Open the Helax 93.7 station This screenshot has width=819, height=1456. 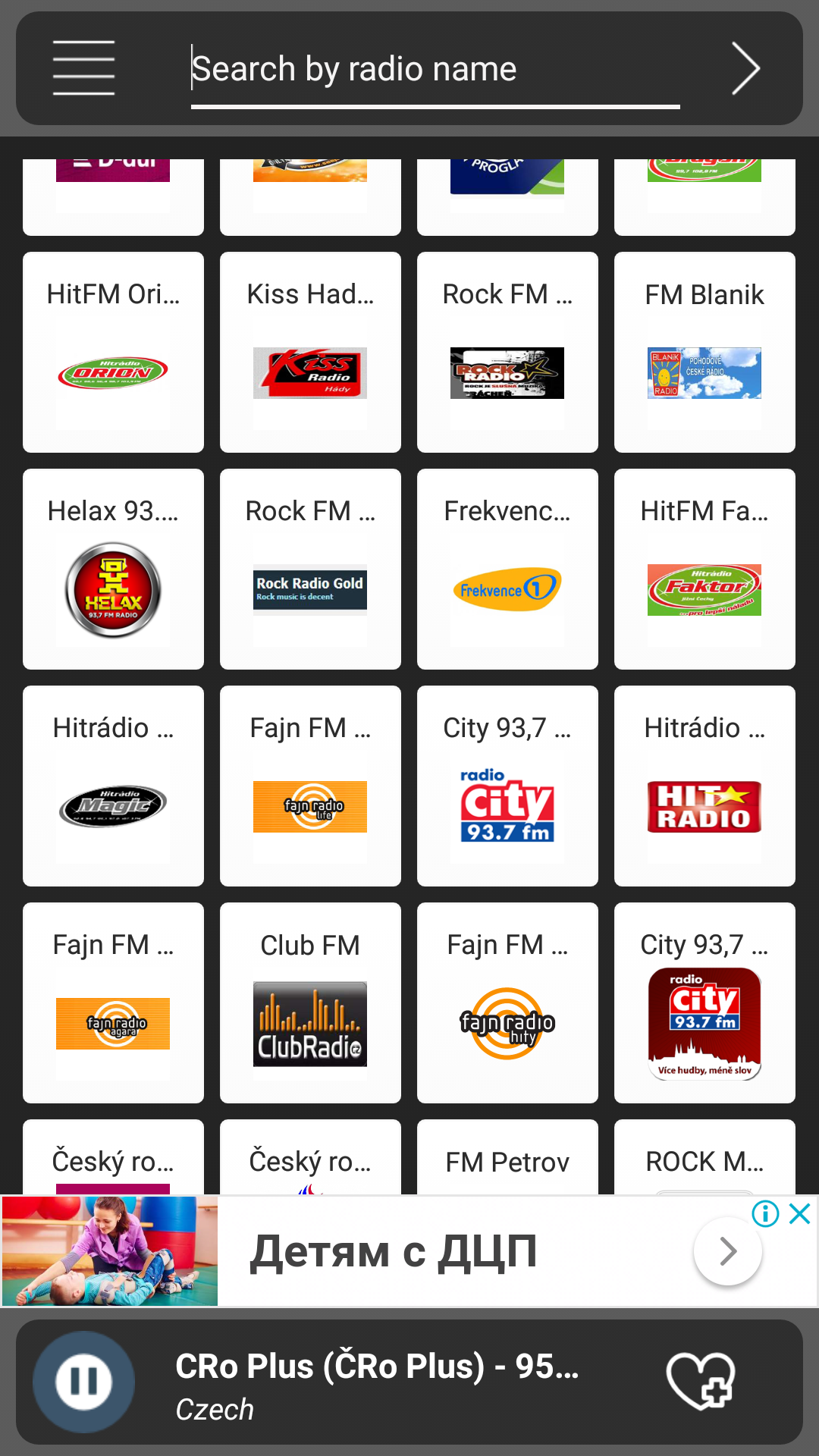click(x=113, y=569)
